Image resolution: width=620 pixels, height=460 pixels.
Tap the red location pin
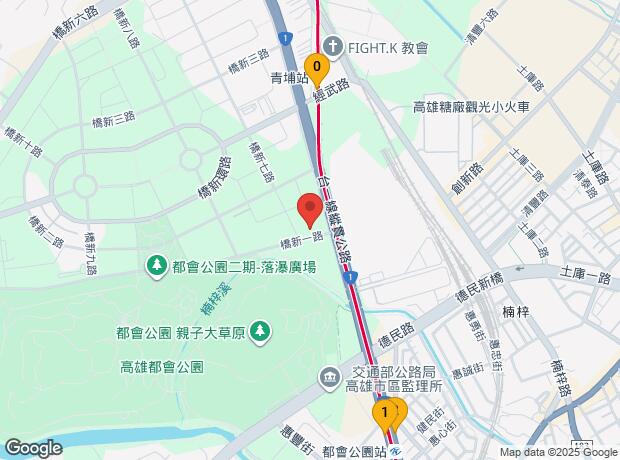pyautogui.click(x=309, y=211)
